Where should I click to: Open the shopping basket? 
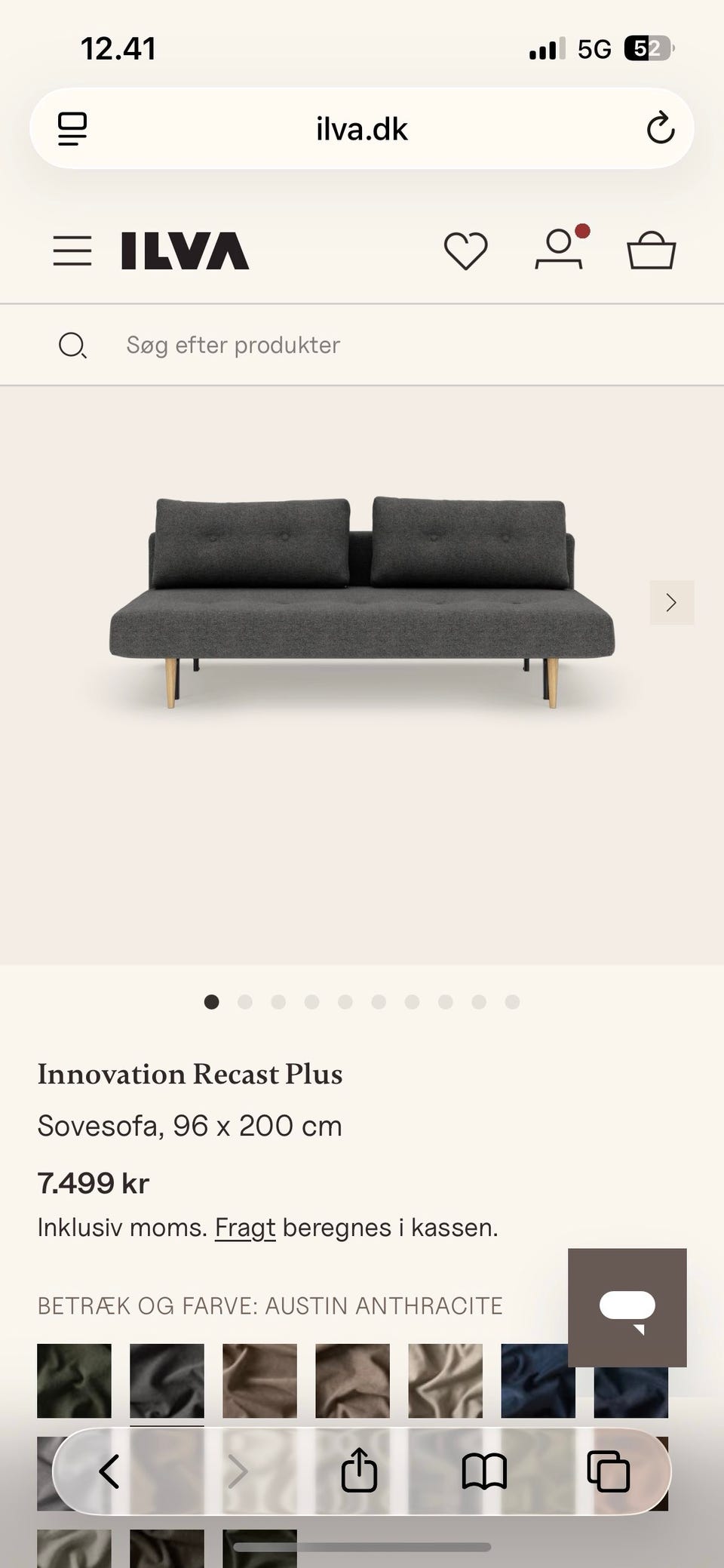click(652, 250)
